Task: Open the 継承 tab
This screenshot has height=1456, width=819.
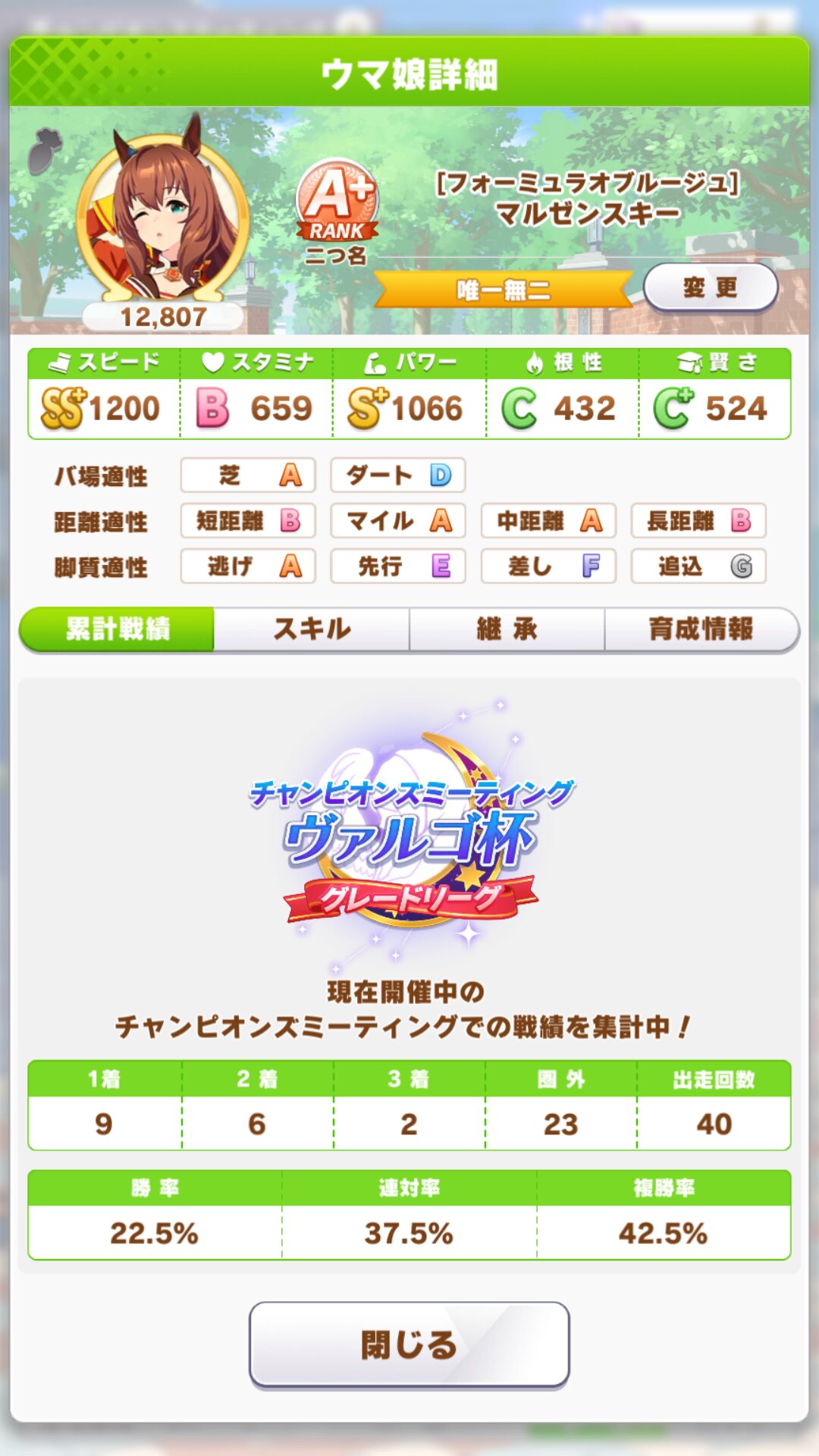Action: click(507, 629)
